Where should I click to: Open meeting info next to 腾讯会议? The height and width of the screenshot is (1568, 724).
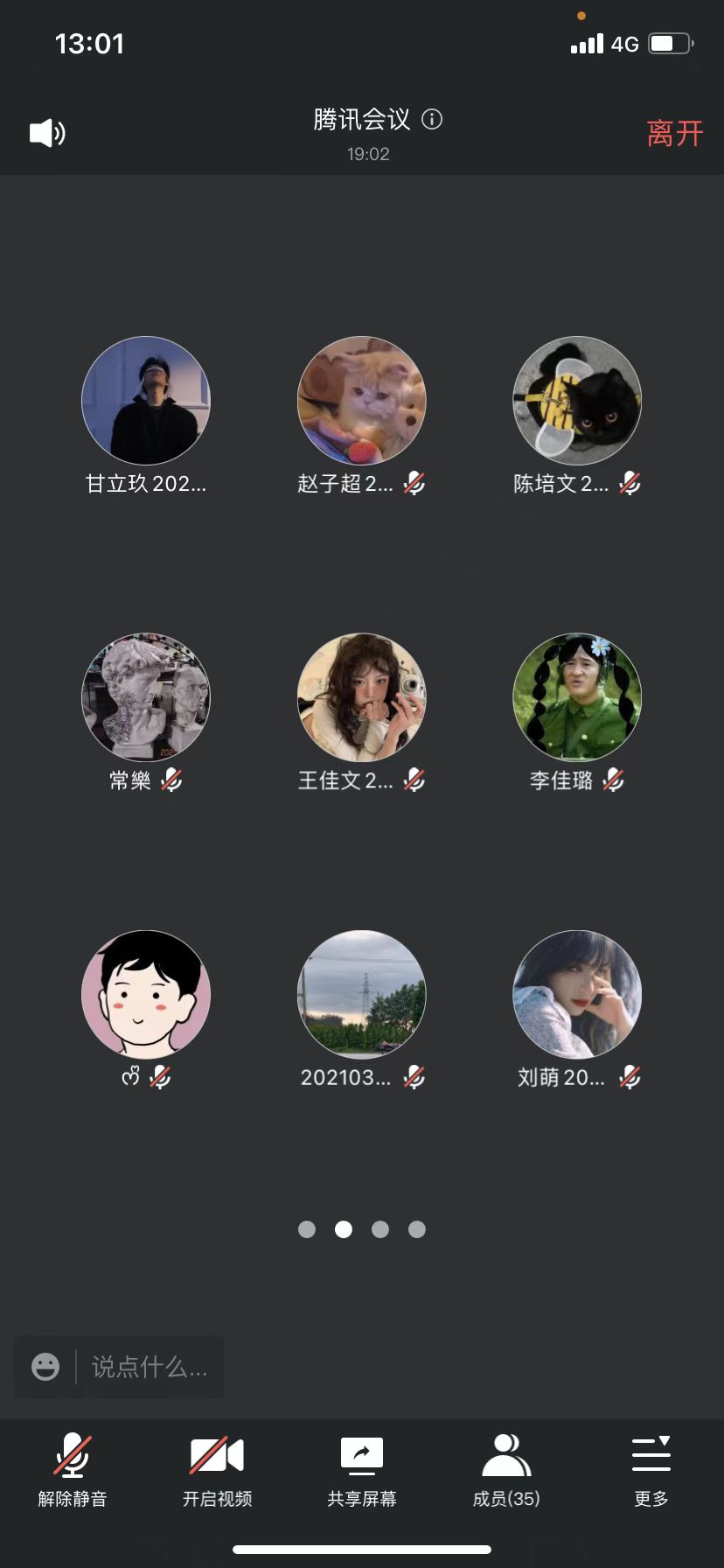[432, 119]
